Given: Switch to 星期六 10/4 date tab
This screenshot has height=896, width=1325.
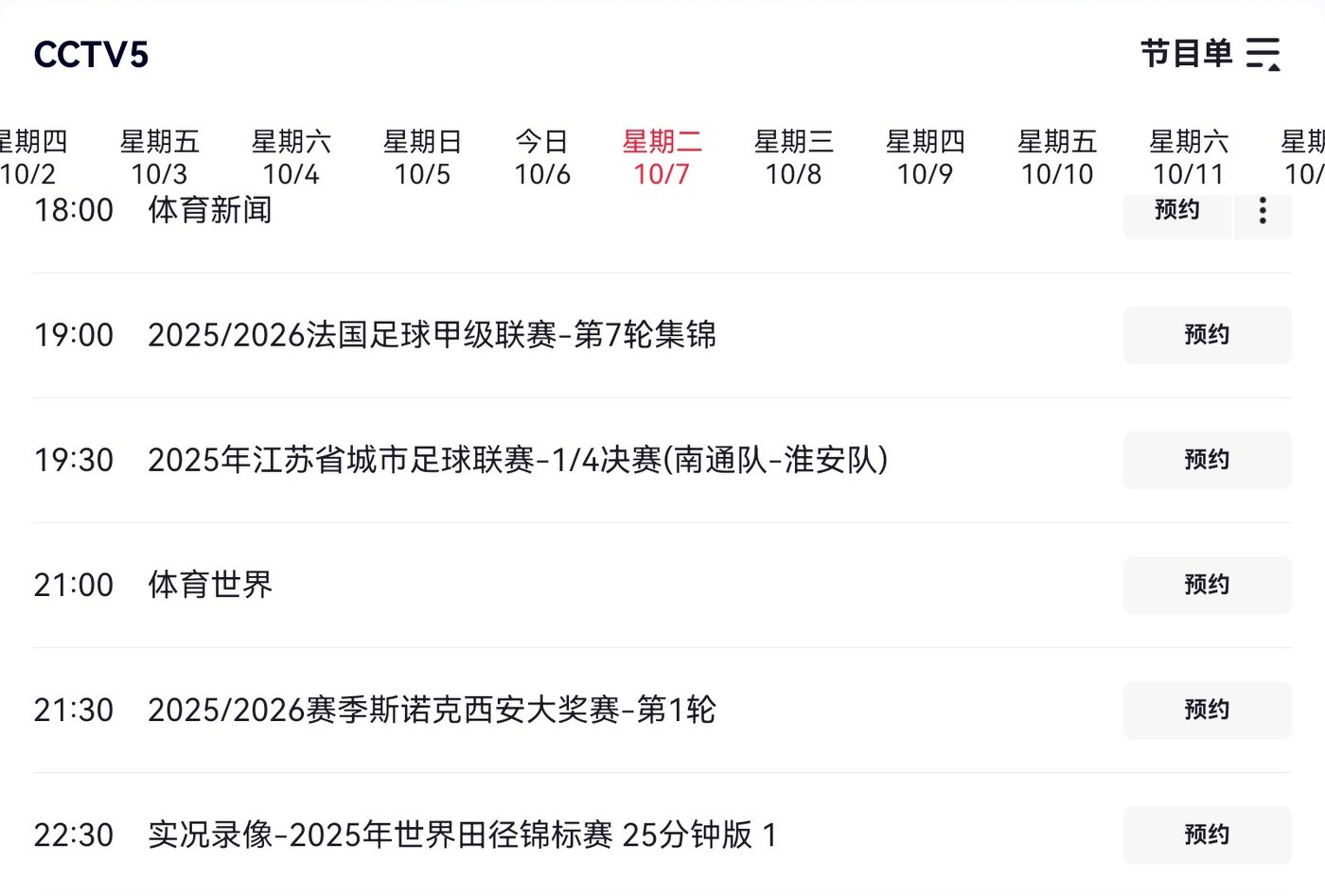Looking at the screenshot, I should tap(291, 158).
